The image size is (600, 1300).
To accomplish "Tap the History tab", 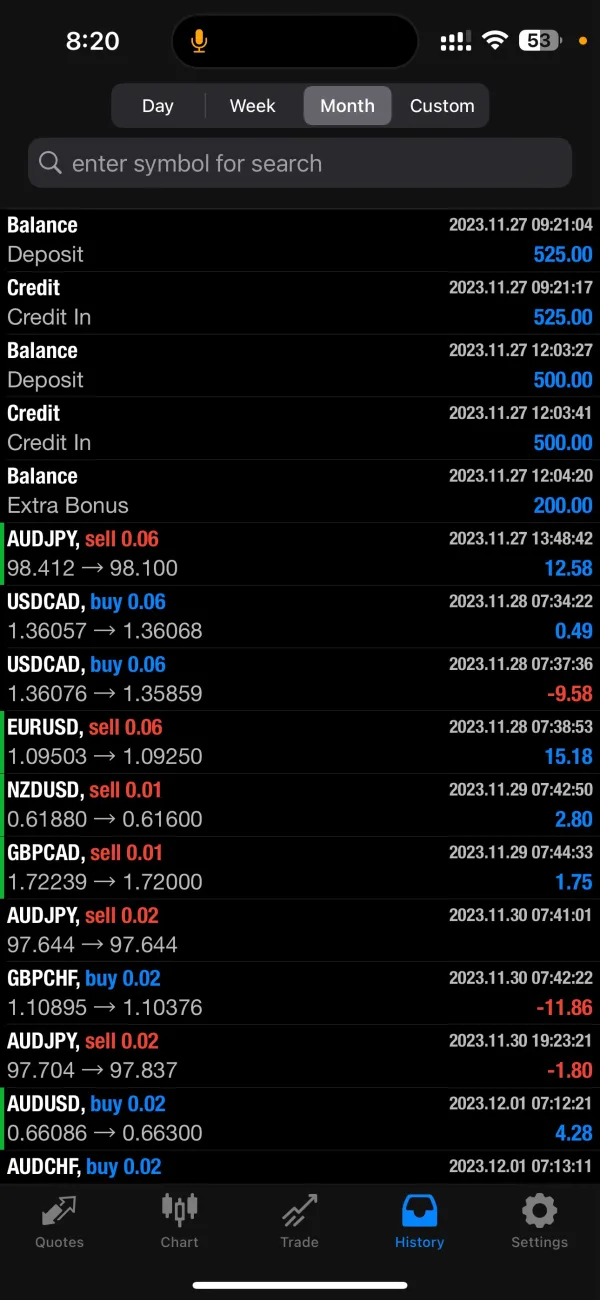I will tap(419, 1222).
